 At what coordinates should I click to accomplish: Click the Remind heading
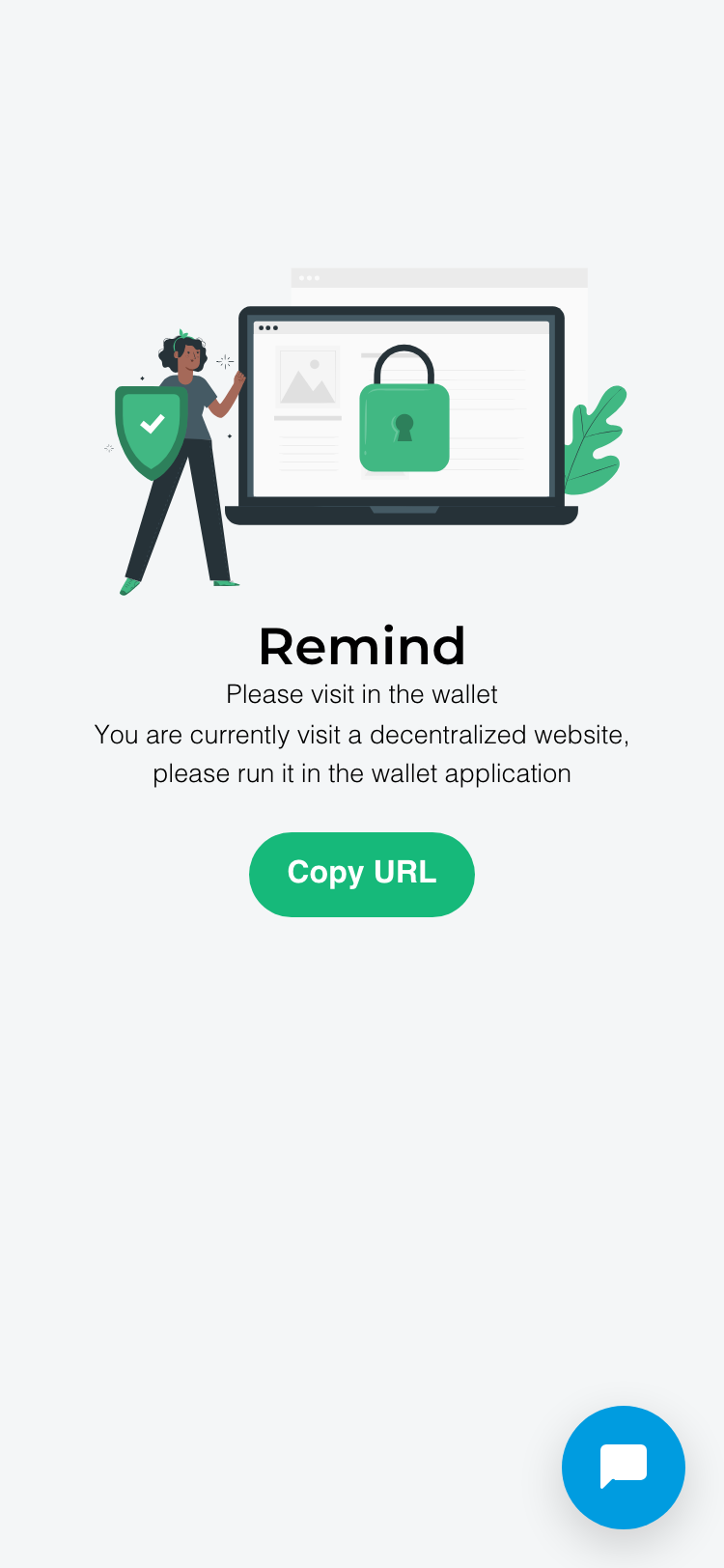[362, 647]
